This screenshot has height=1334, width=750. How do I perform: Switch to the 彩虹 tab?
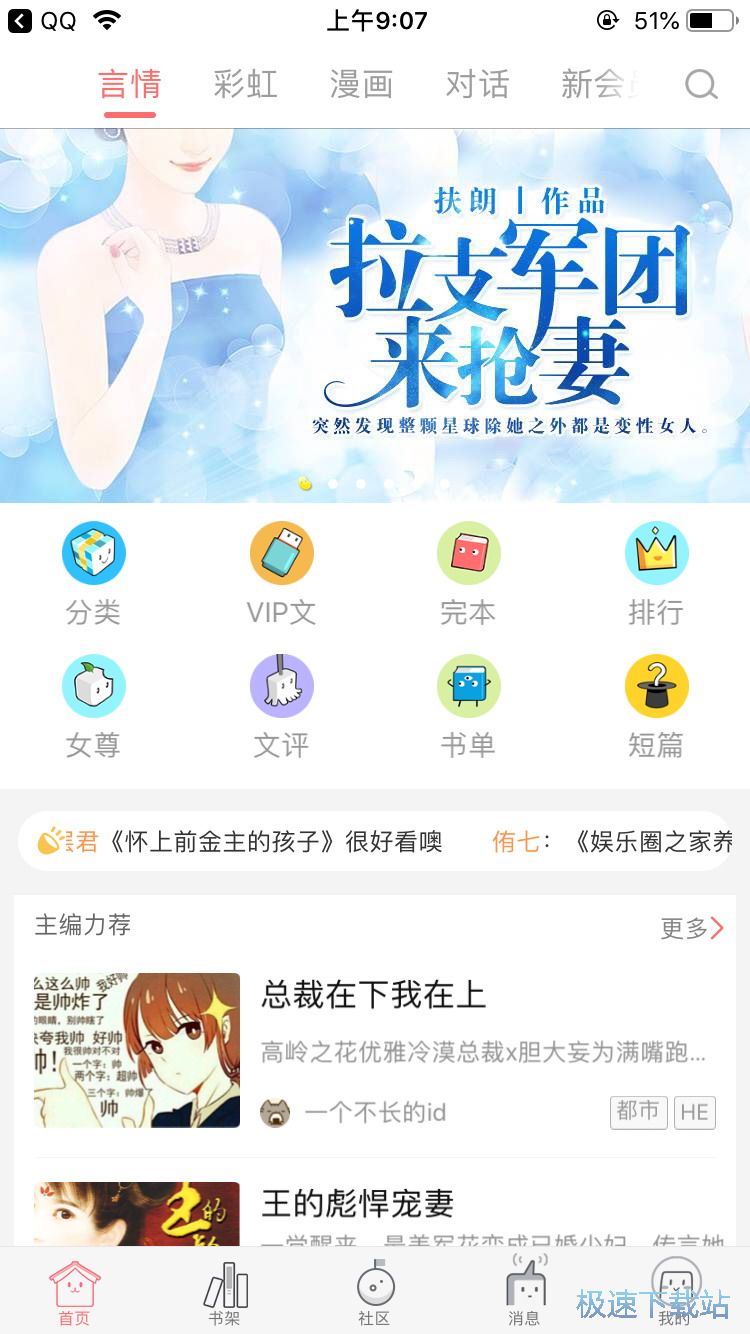246,85
